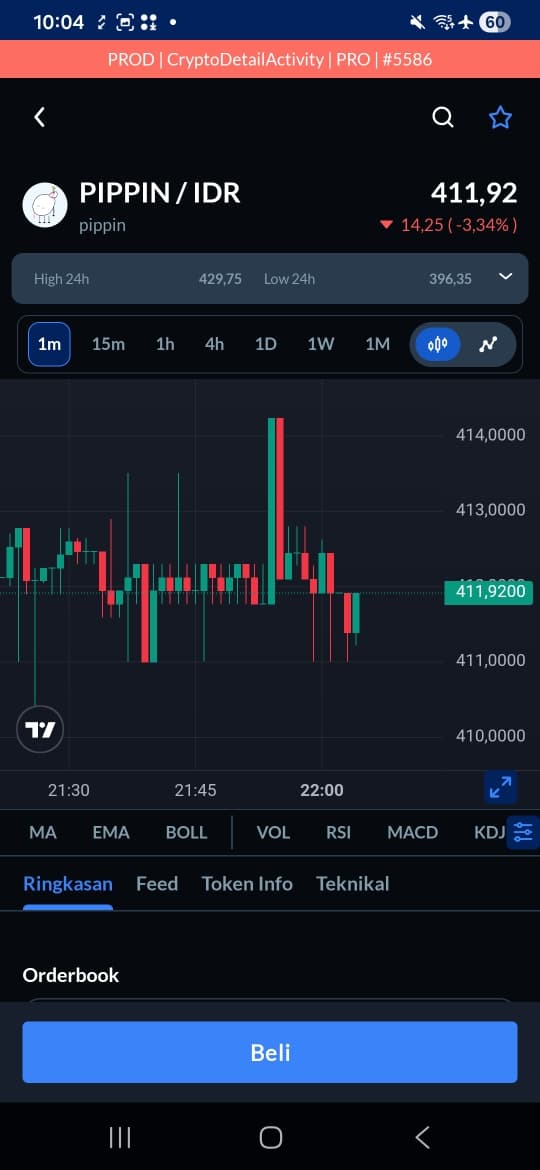Choose the 4h timeframe
Viewport: 540px width, 1170px height.
tap(214, 344)
